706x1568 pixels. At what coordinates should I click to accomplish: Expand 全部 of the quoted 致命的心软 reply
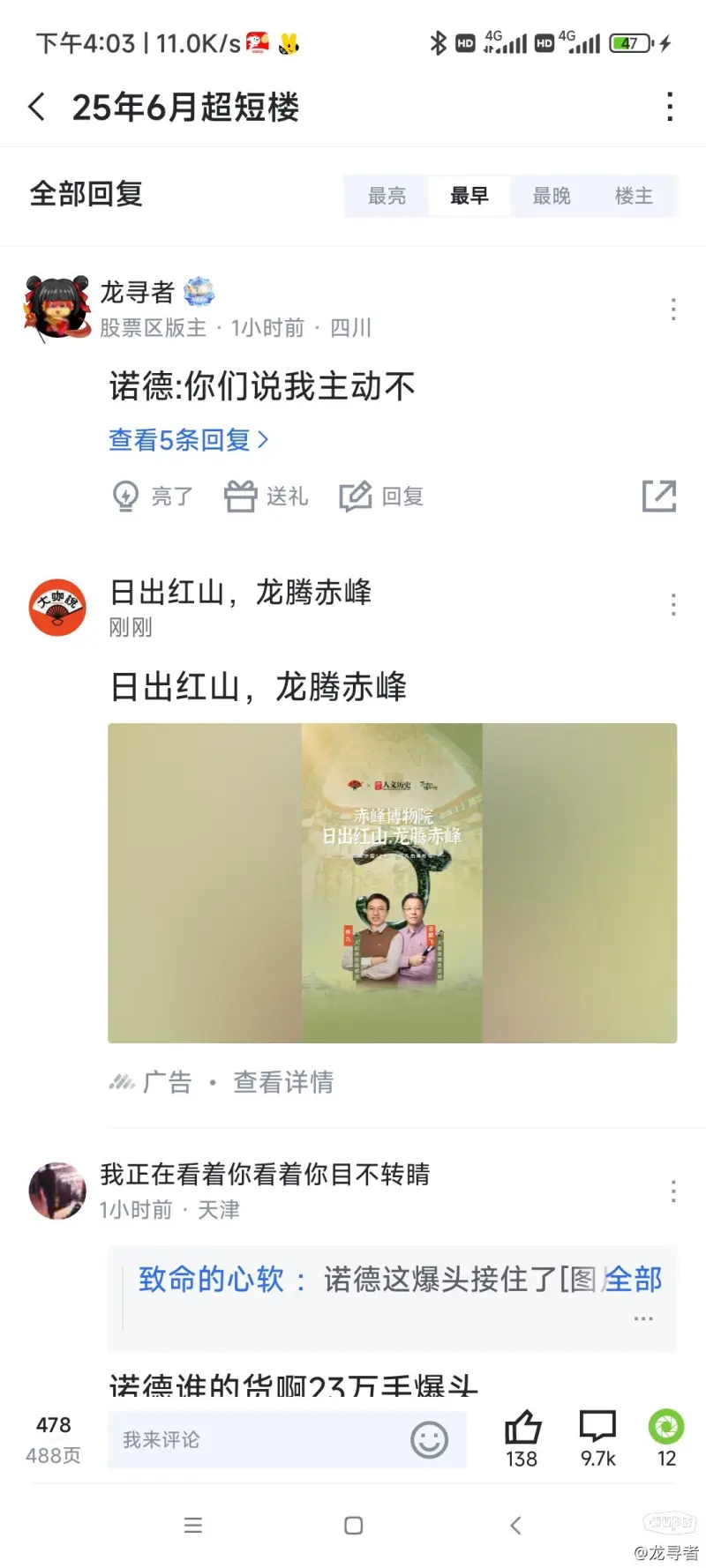pyautogui.click(x=635, y=1279)
